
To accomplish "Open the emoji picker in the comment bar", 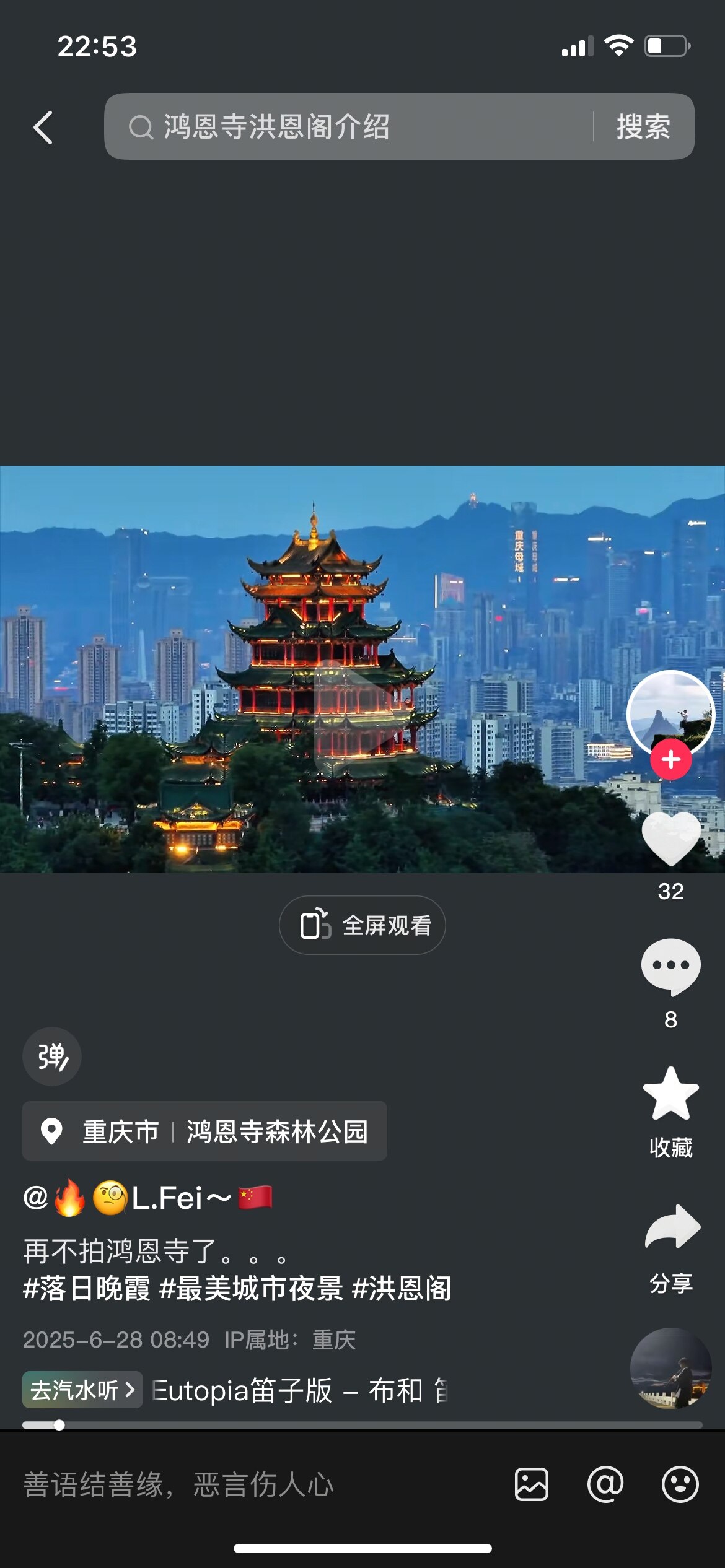I will 680,1484.
